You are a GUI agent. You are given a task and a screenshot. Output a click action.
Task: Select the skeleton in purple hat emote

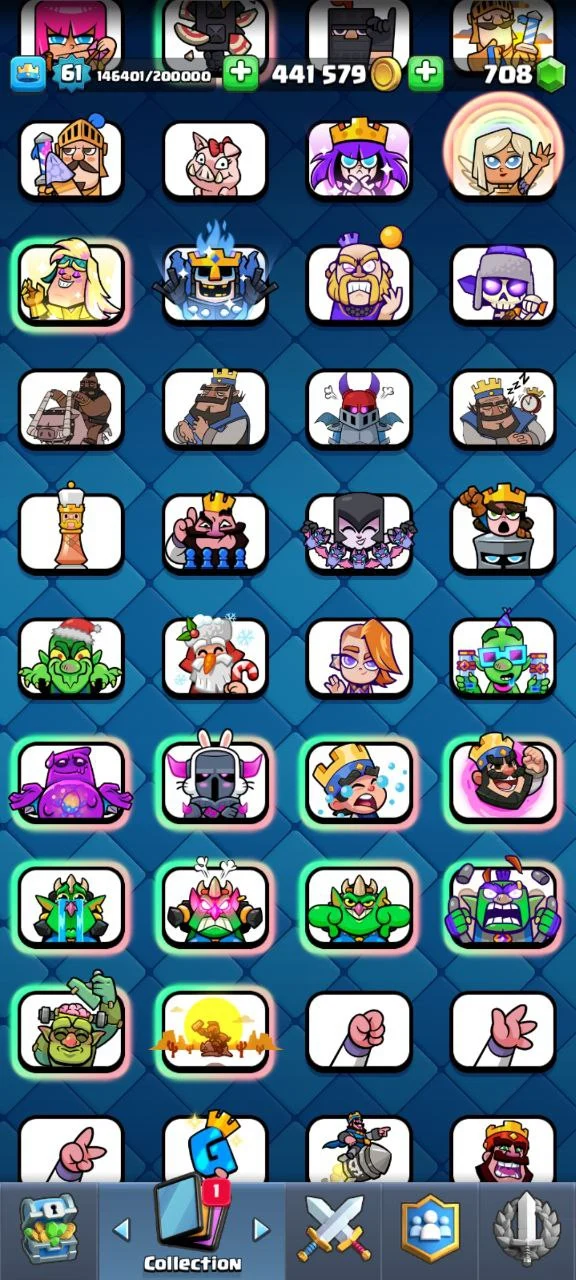point(503,284)
